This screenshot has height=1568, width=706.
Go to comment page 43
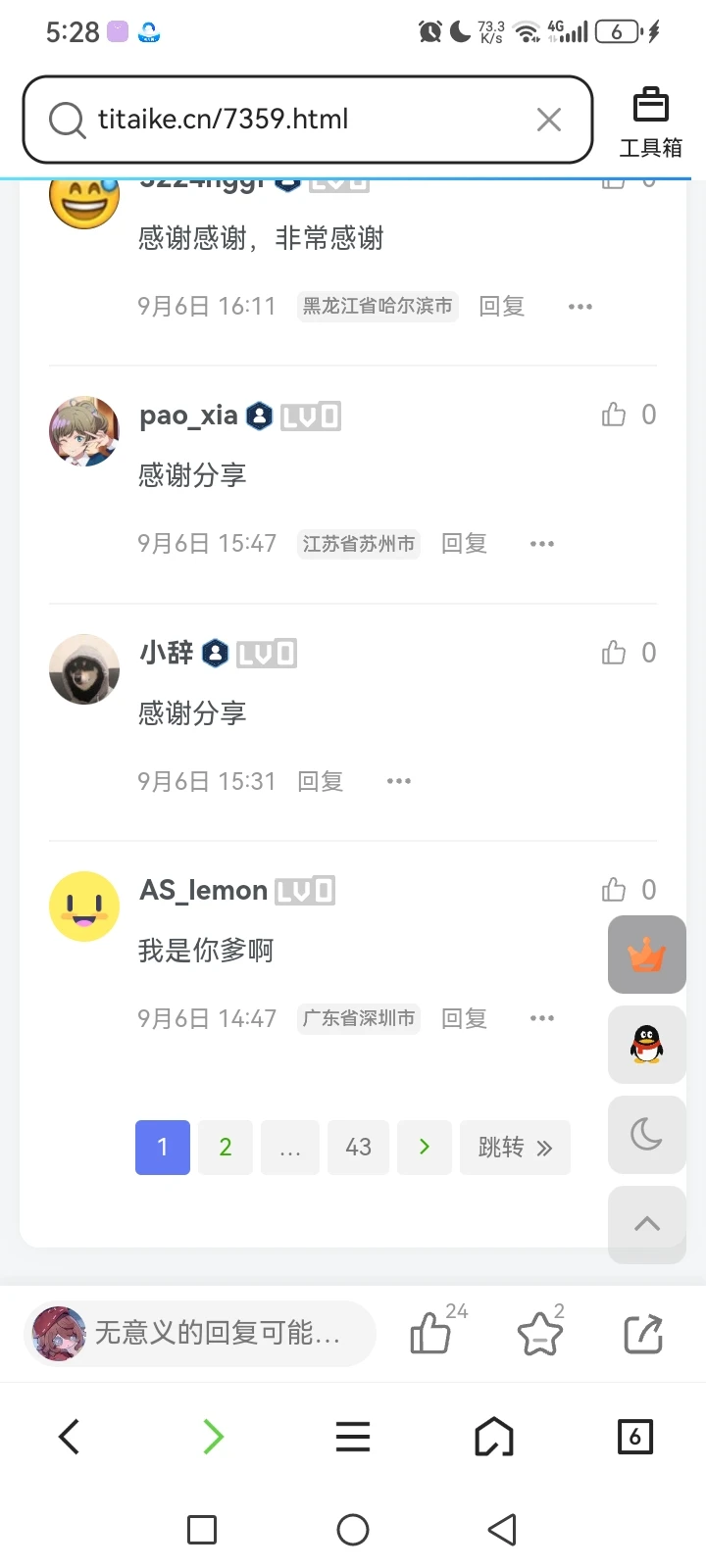[358, 1147]
